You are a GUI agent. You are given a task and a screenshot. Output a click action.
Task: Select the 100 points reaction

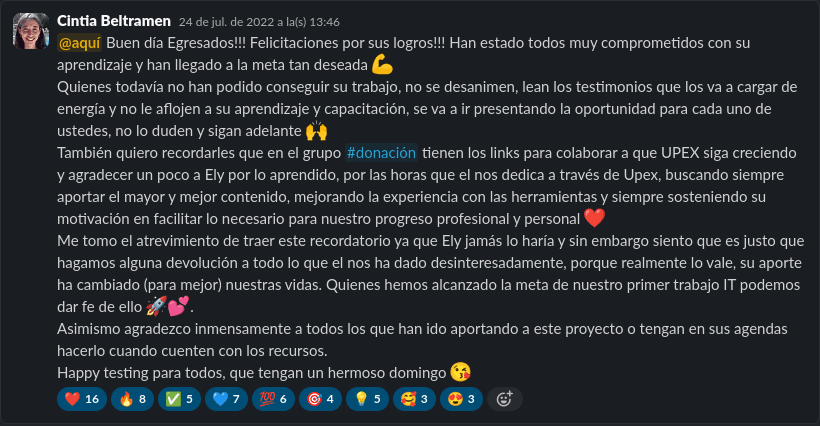[x=275, y=398]
